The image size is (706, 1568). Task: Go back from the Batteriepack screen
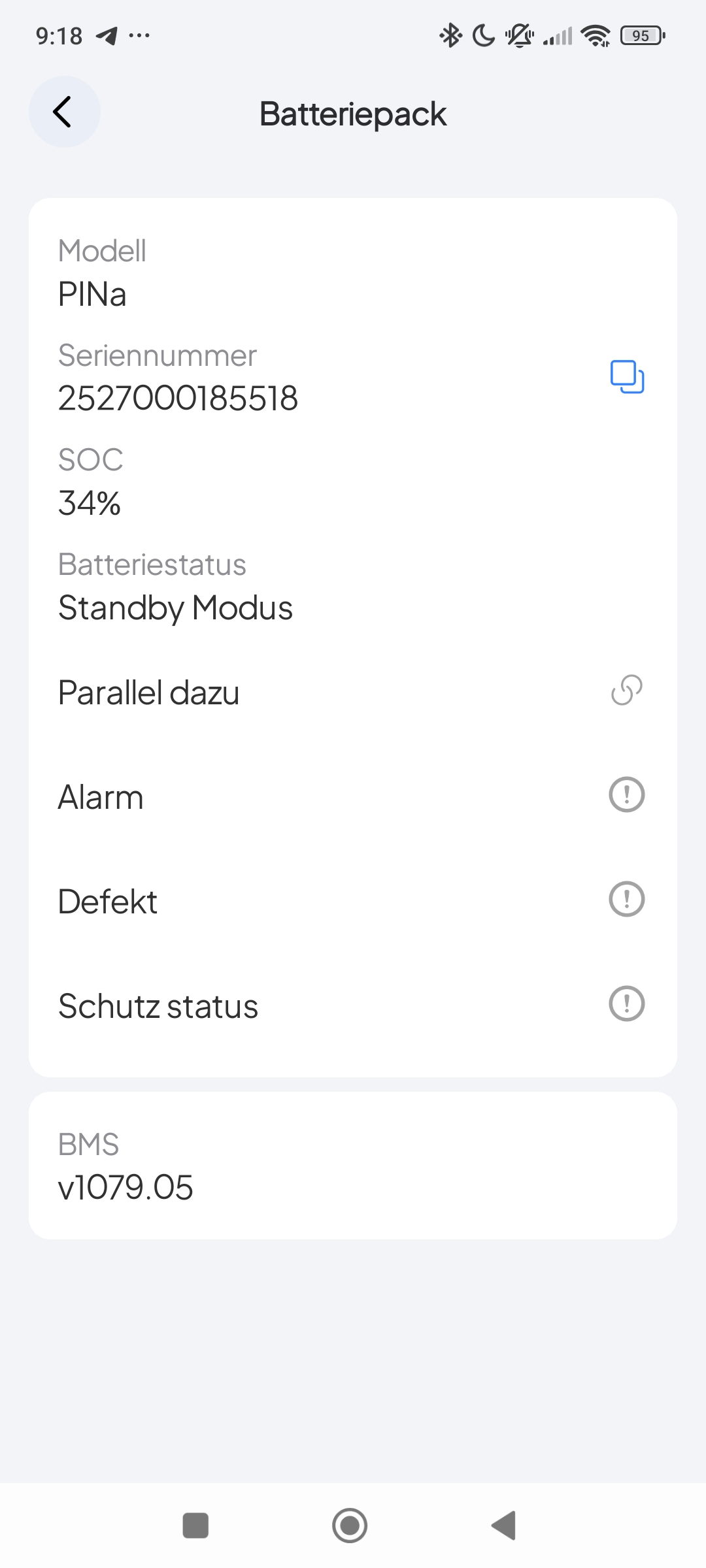tap(64, 112)
